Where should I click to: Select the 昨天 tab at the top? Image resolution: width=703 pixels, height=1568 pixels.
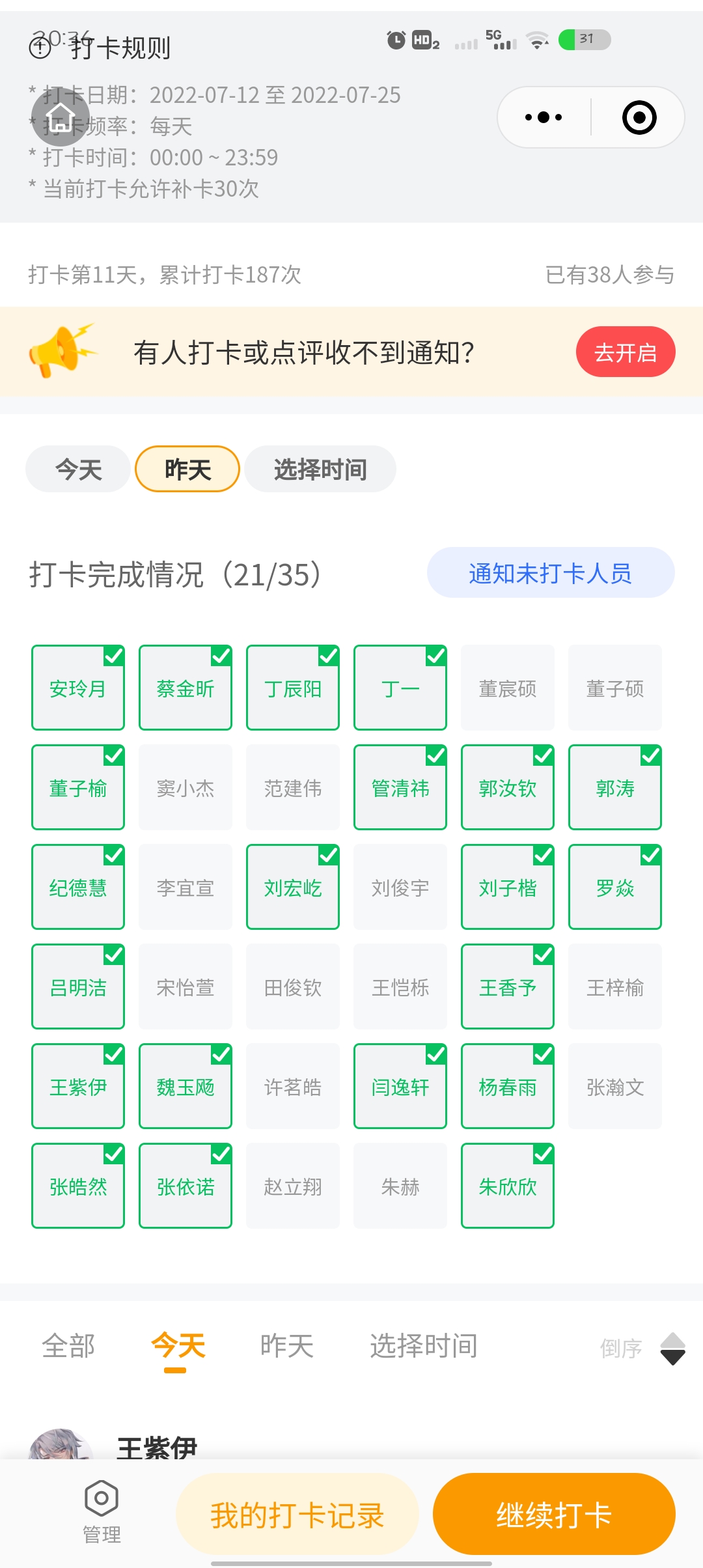pyautogui.click(x=187, y=468)
